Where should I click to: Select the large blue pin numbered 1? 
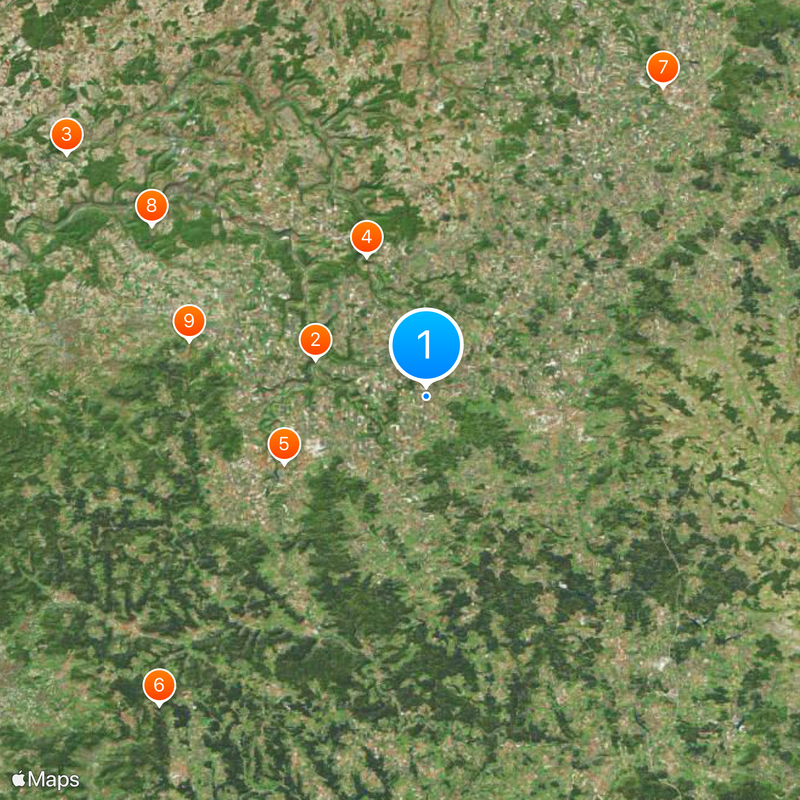(x=426, y=345)
